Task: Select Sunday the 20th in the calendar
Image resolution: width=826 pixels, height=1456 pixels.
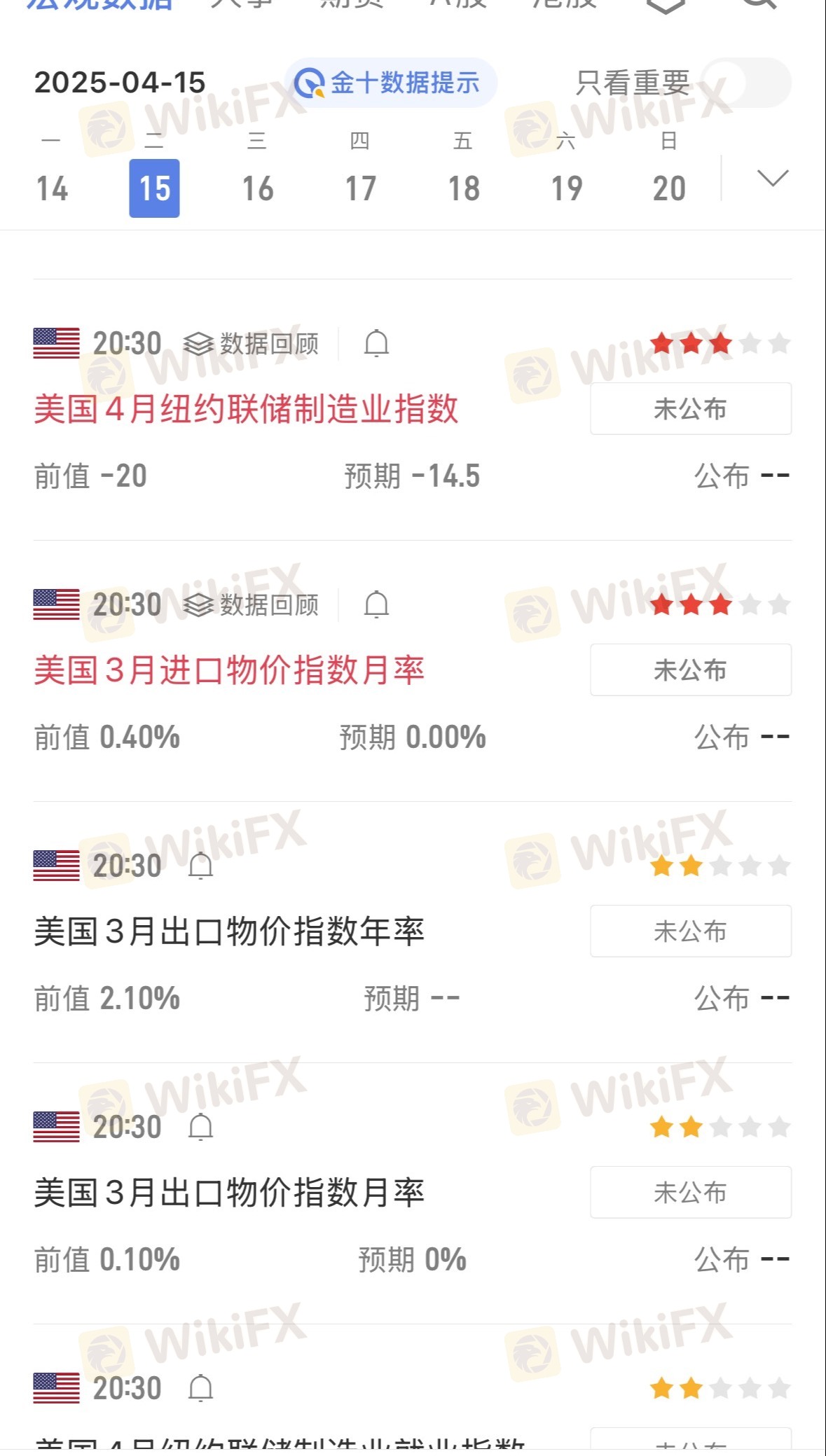Action: [x=669, y=188]
